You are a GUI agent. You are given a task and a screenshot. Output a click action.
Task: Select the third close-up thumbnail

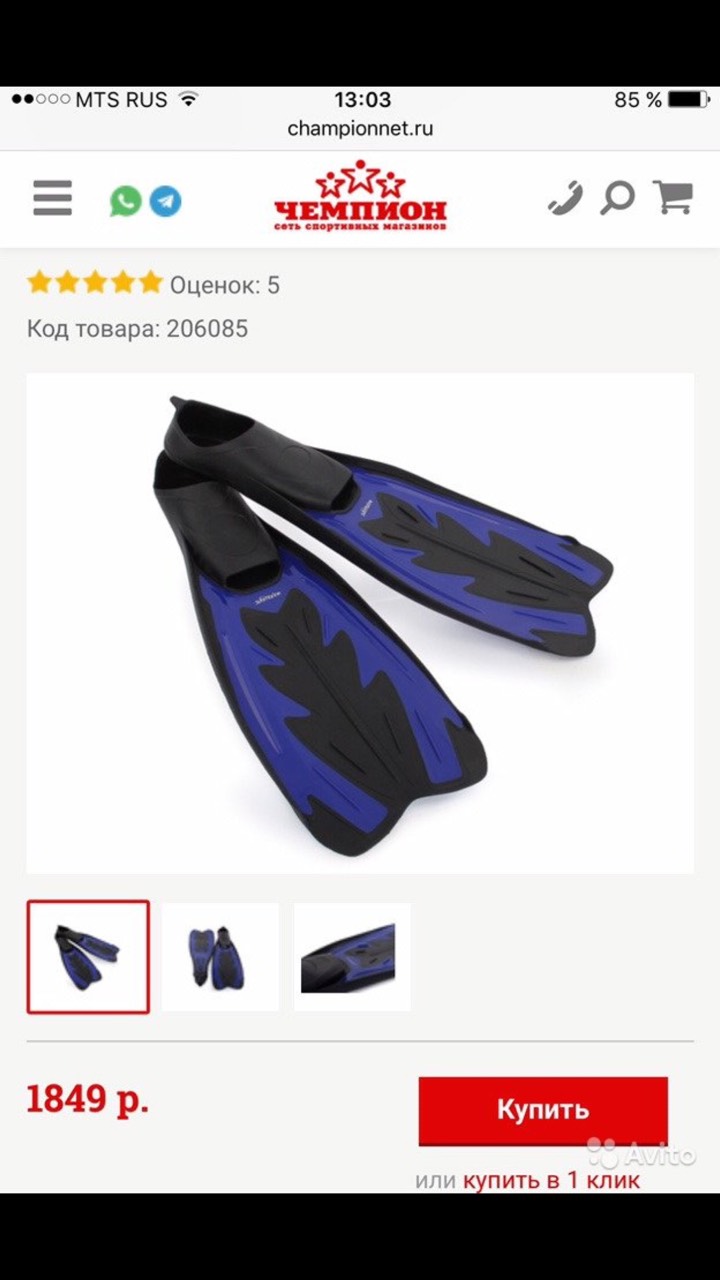(352, 956)
